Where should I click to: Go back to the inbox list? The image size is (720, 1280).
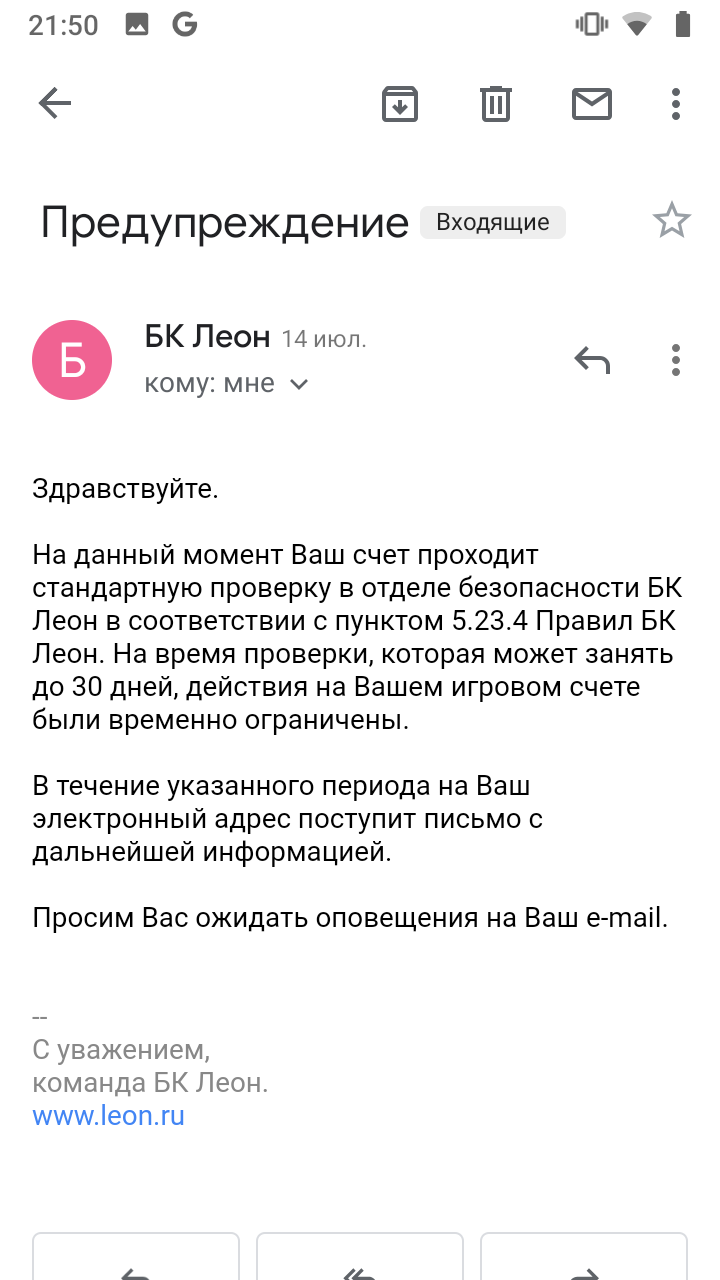[55, 103]
